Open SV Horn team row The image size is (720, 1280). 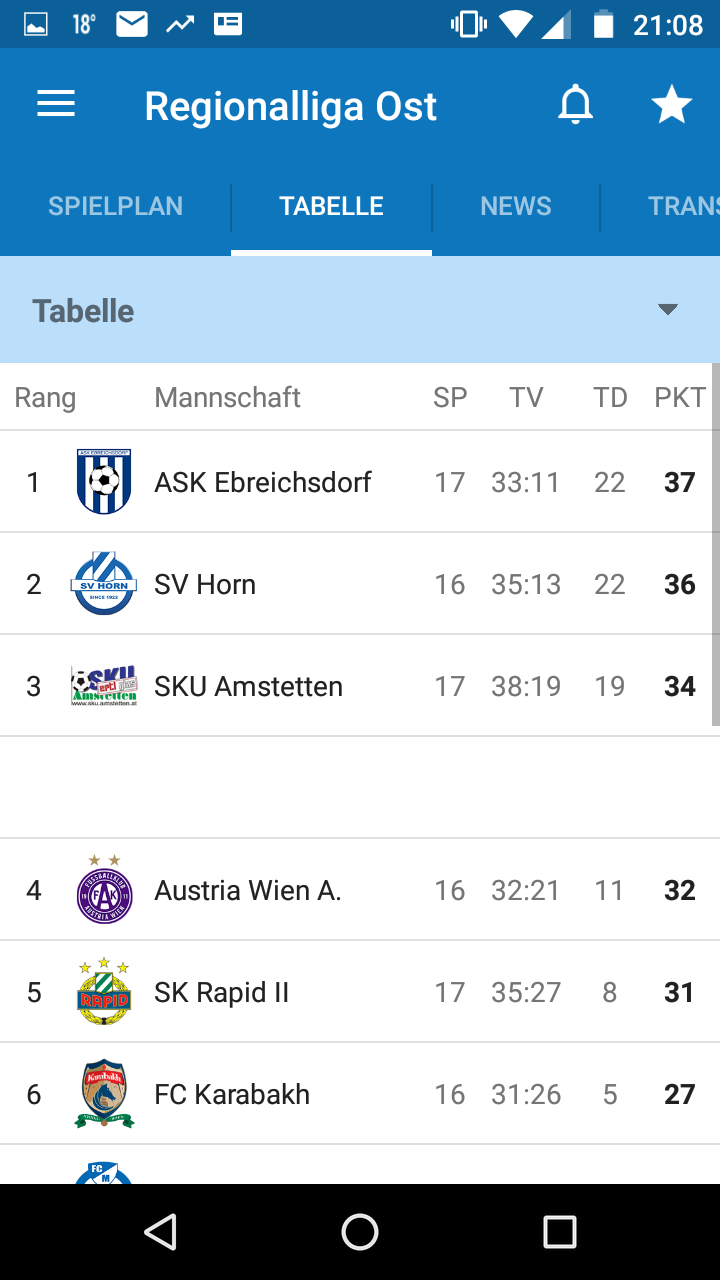pos(360,584)
